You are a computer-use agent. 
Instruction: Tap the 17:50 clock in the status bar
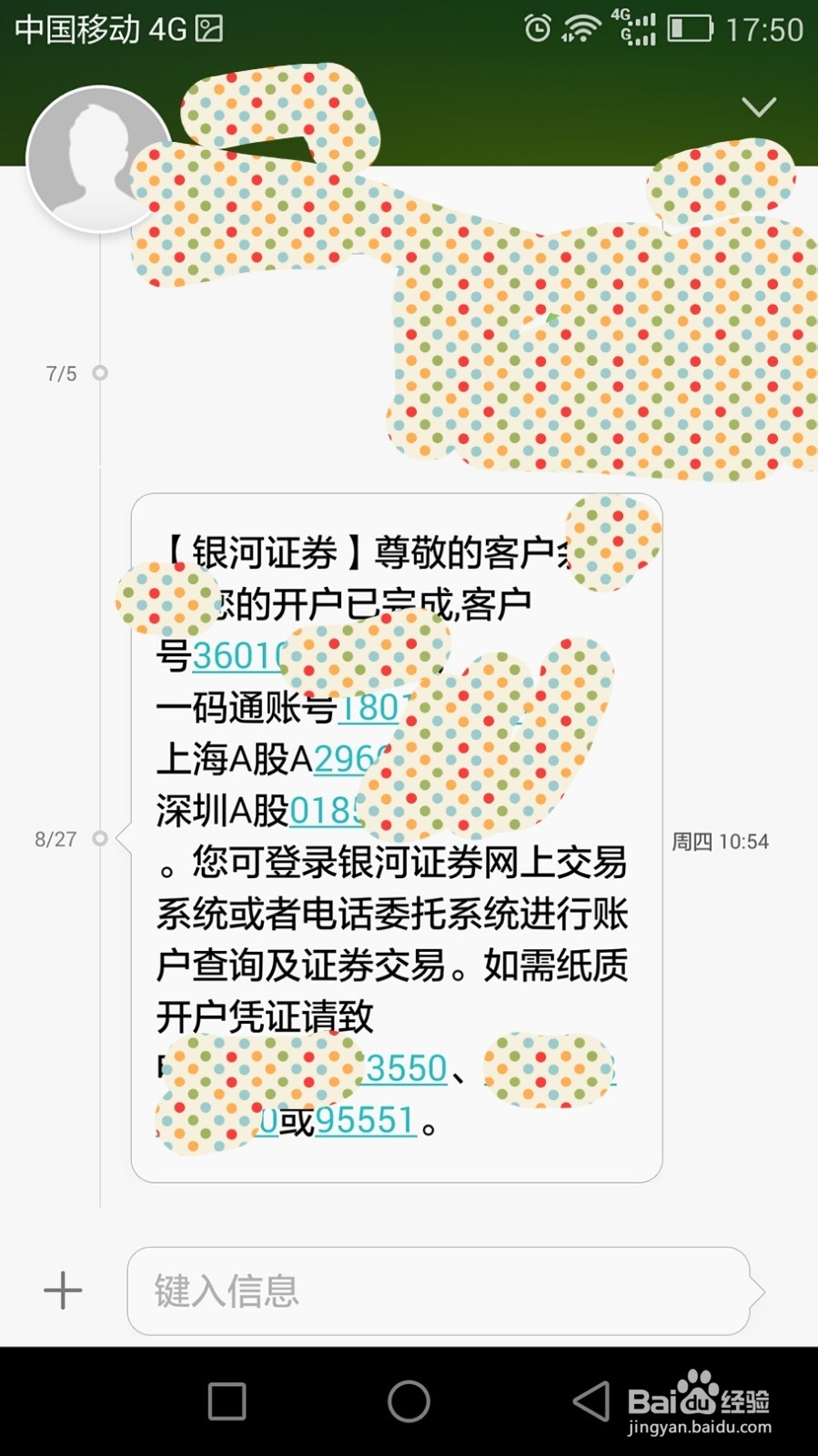click(x=766, y=28)
